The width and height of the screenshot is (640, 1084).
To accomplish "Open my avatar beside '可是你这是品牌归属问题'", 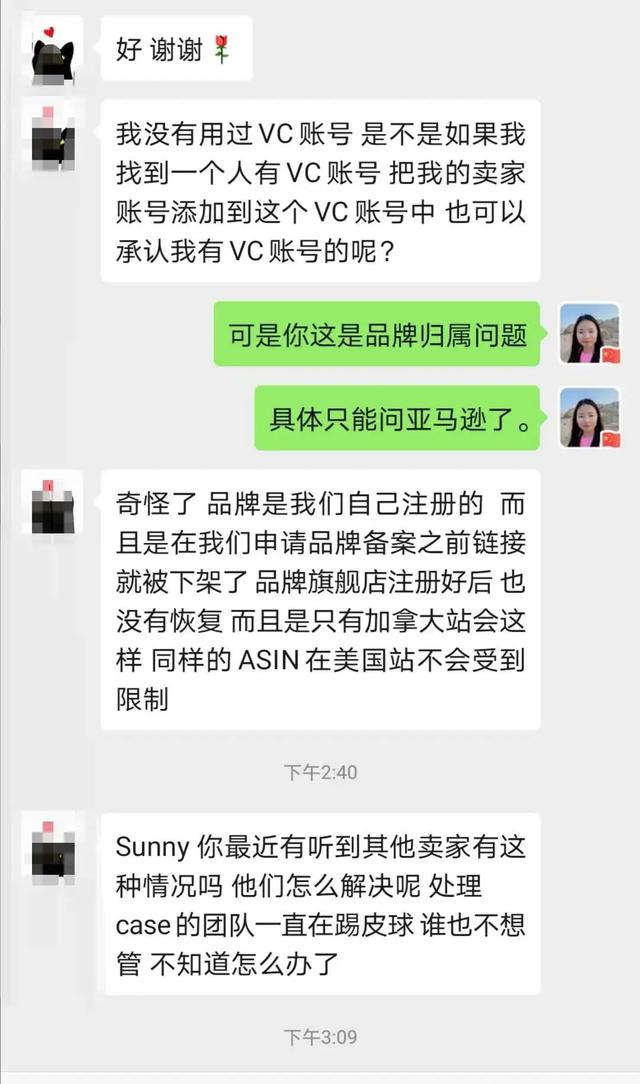I will 589,333.
